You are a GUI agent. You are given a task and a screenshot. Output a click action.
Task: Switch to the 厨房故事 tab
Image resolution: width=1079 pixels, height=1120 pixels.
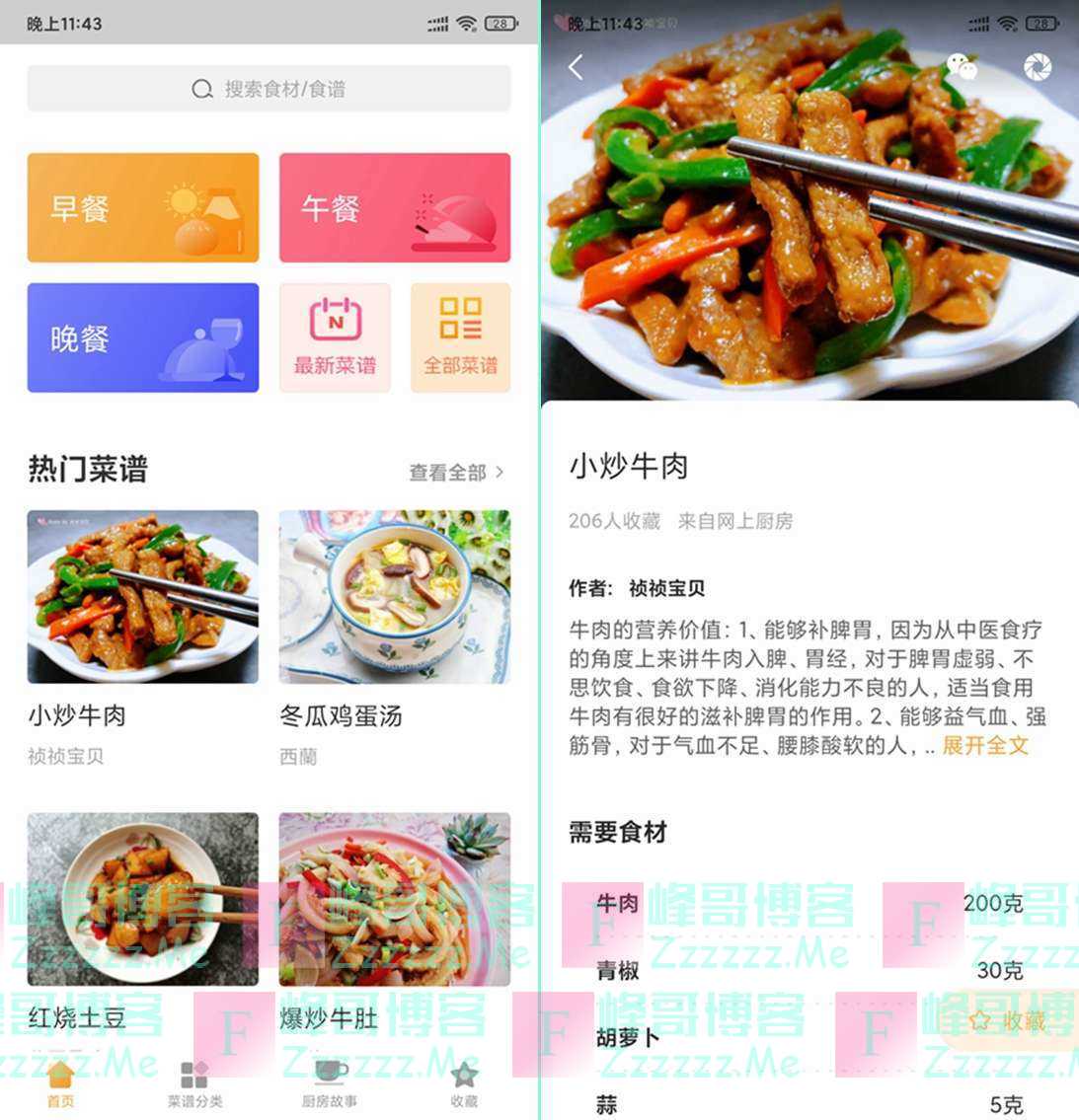[x=330, y=1083]
